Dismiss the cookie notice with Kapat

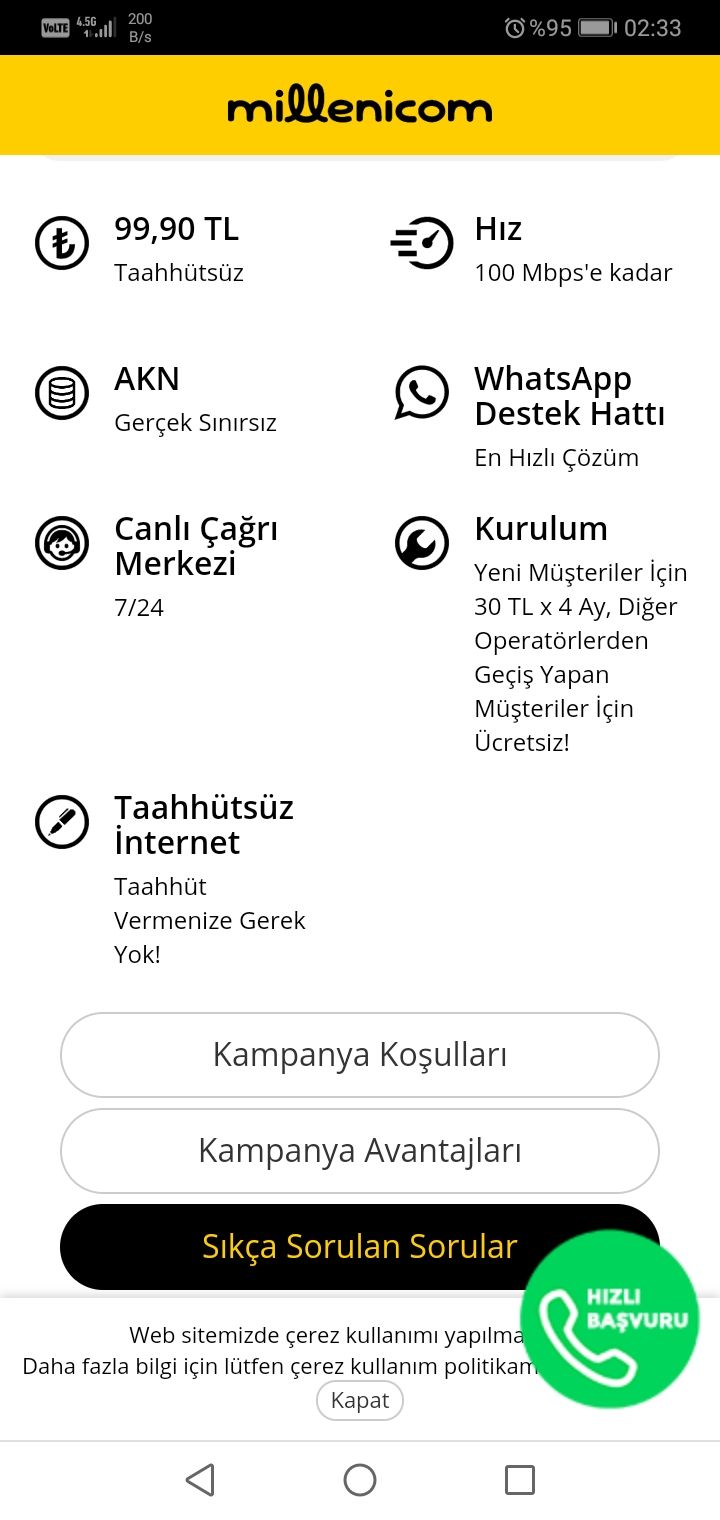pyautogui.click(x=360, y=1401)
